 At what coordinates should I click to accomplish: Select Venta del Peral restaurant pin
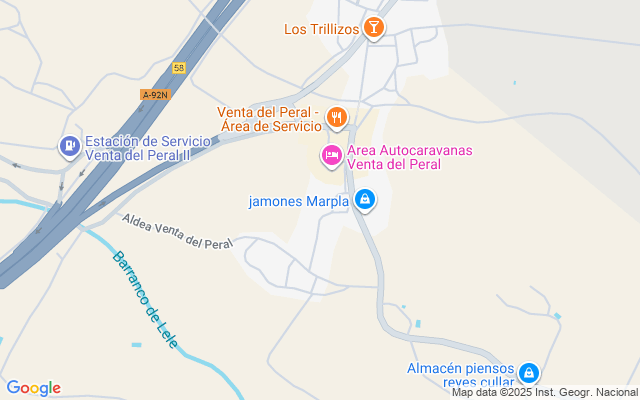tap(337, 118)
